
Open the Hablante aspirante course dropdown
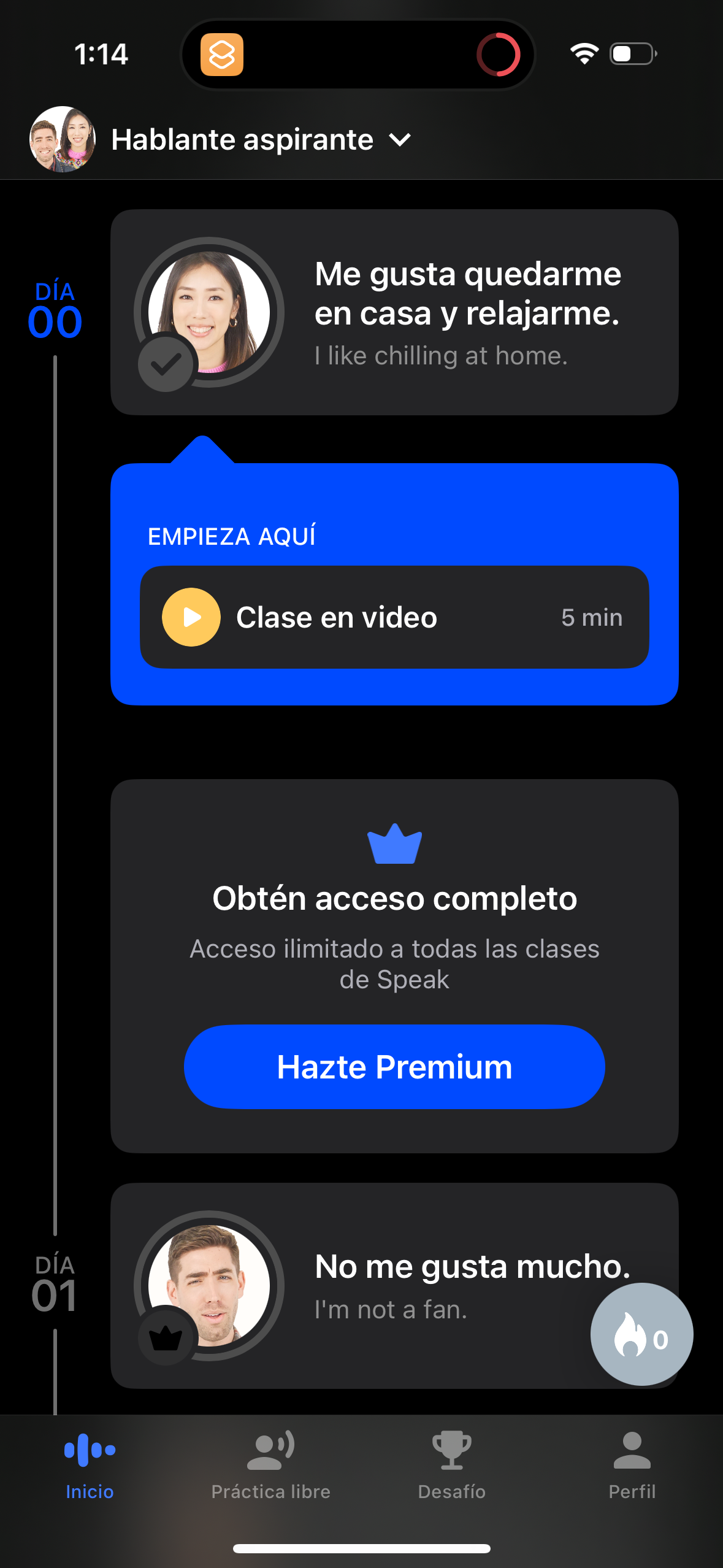coord(243,139)
